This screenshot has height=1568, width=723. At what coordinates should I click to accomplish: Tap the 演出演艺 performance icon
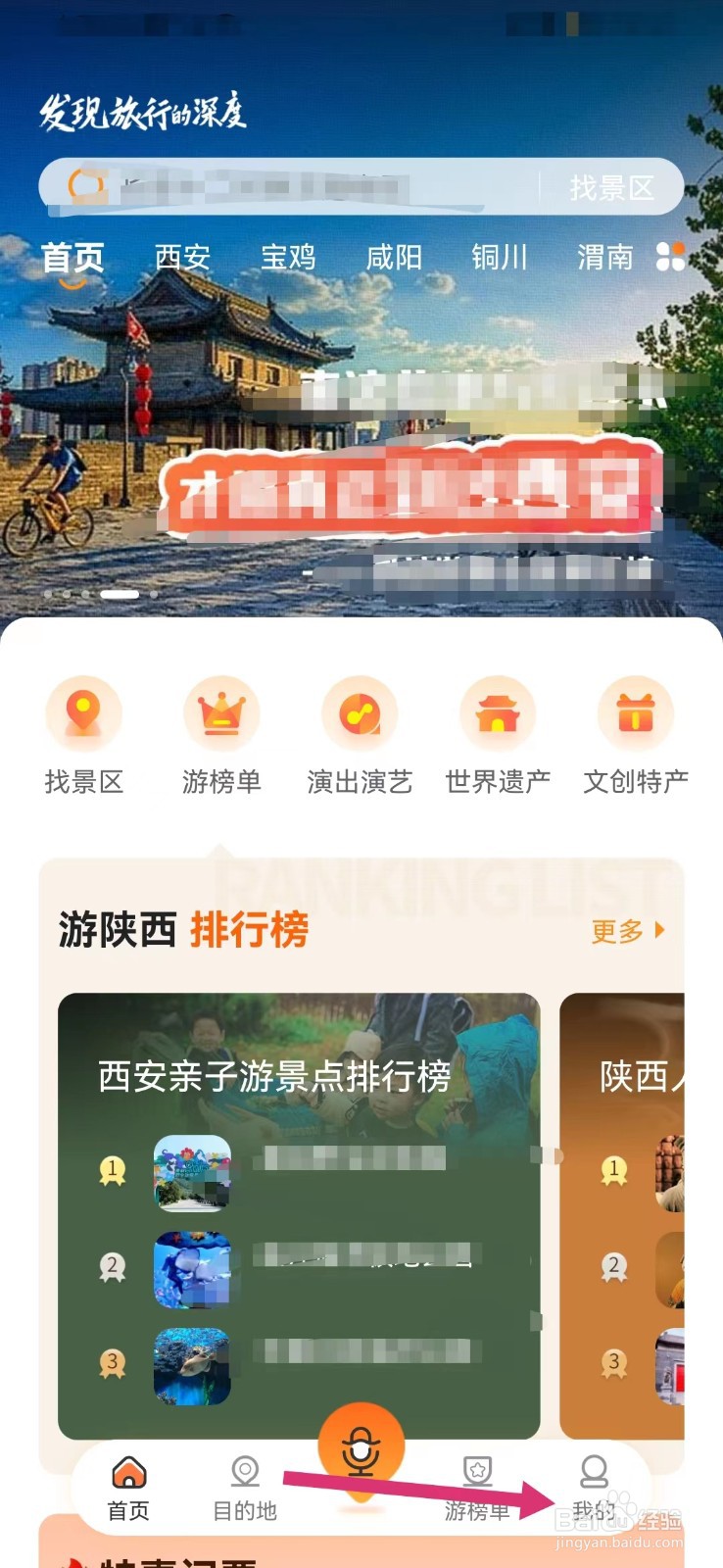point(360,714)
